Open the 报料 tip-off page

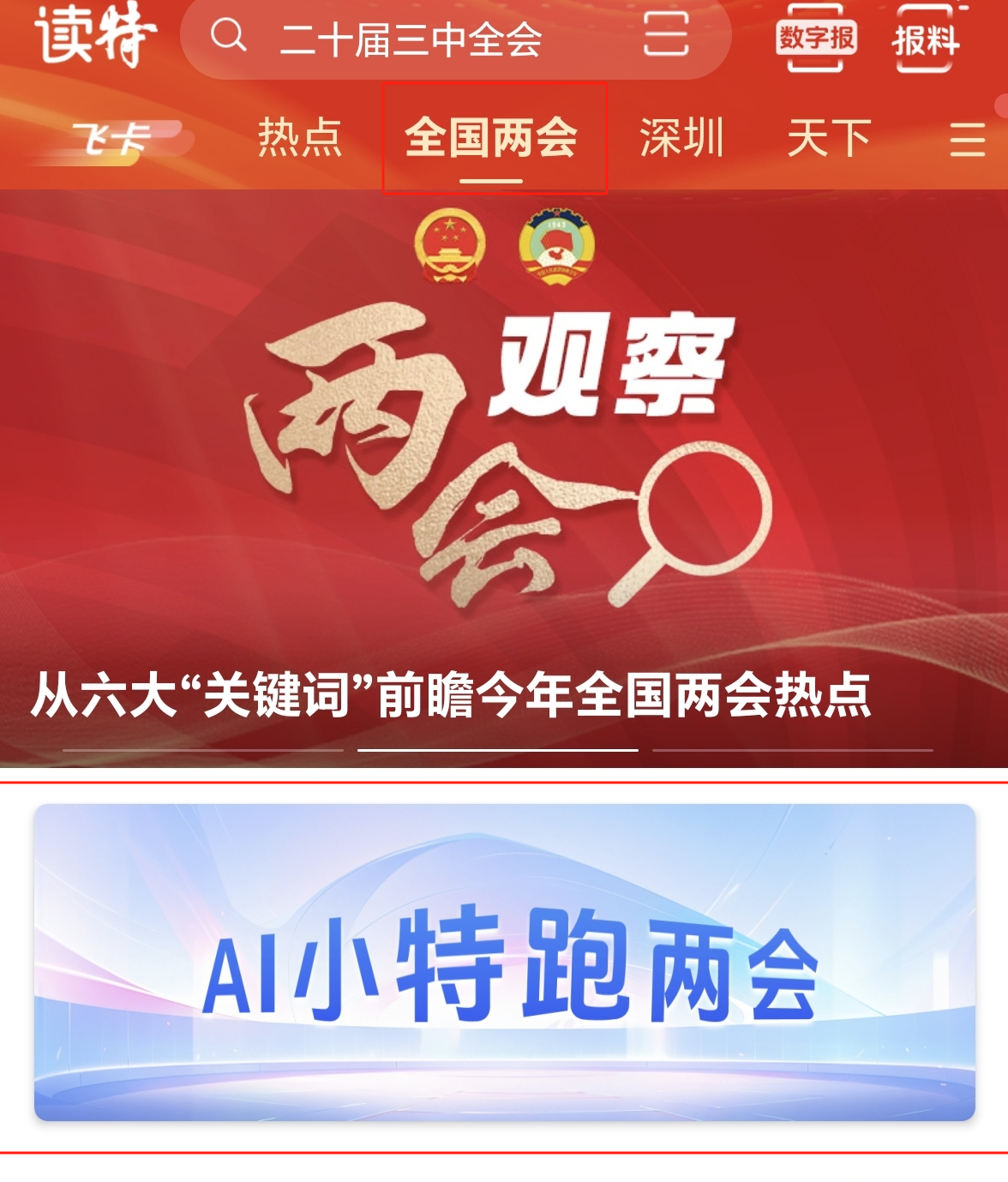pos(925,39)
